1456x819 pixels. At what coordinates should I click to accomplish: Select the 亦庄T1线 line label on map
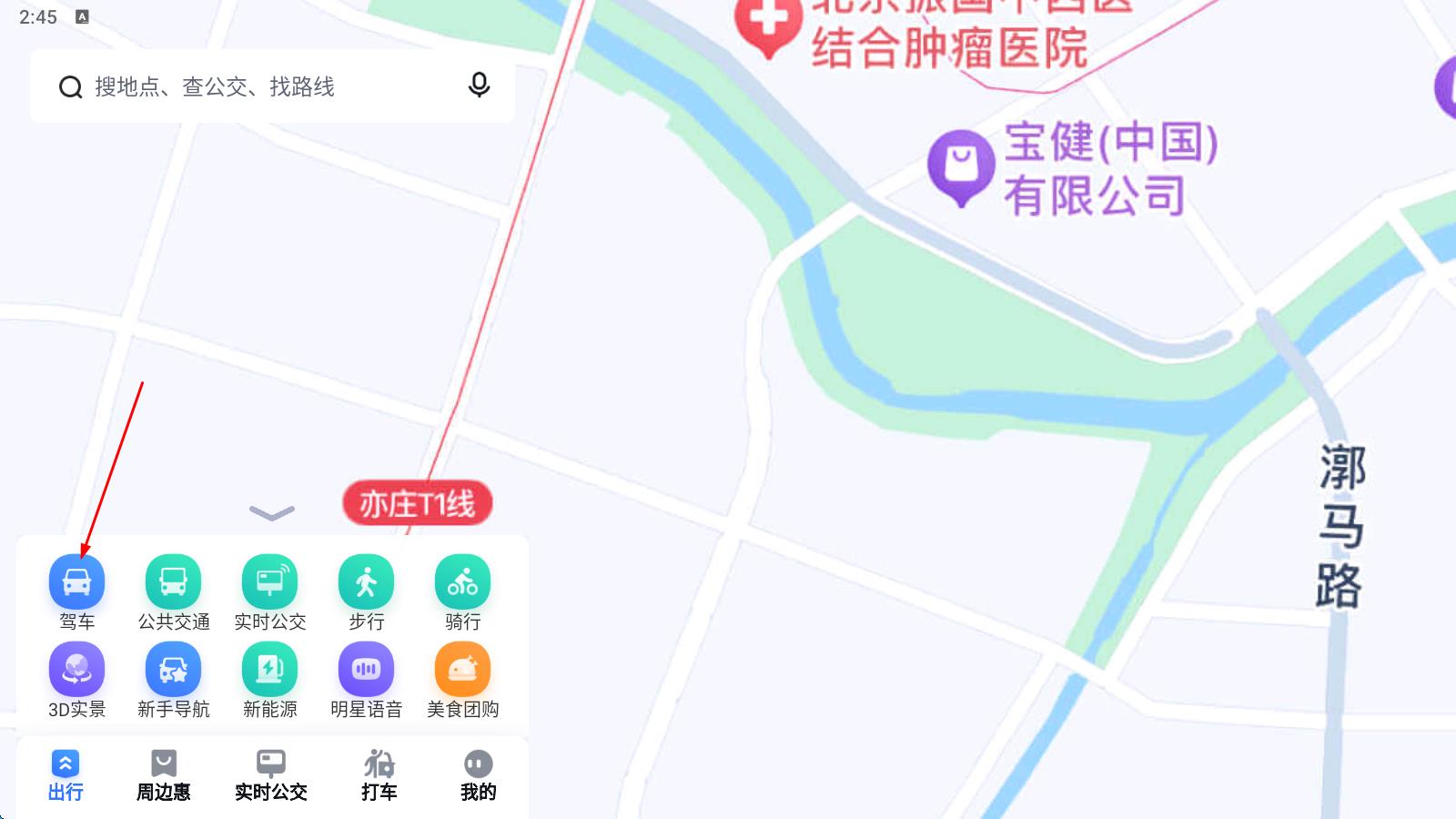(x=418, y=503)
